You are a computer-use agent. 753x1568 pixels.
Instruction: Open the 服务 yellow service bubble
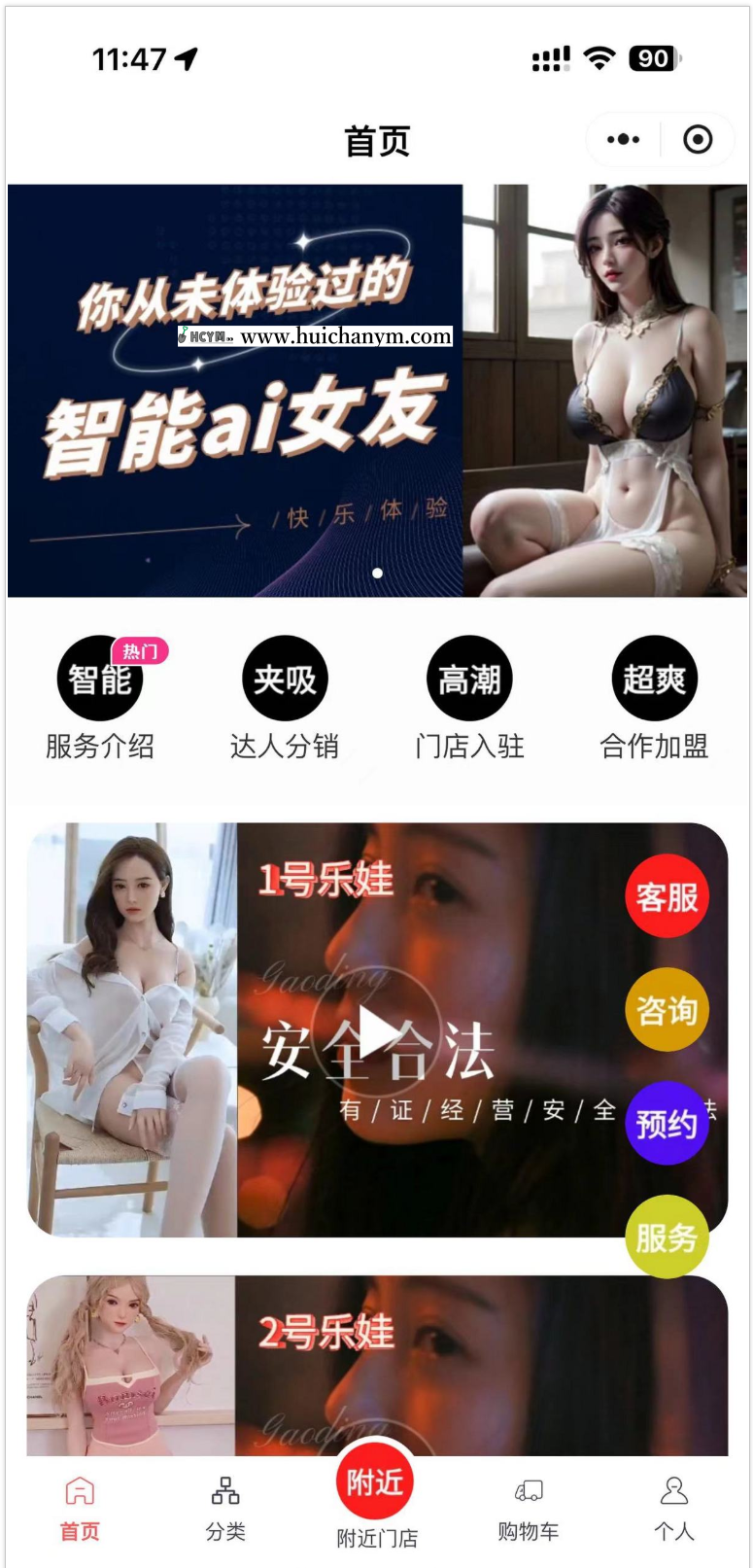667,1238
